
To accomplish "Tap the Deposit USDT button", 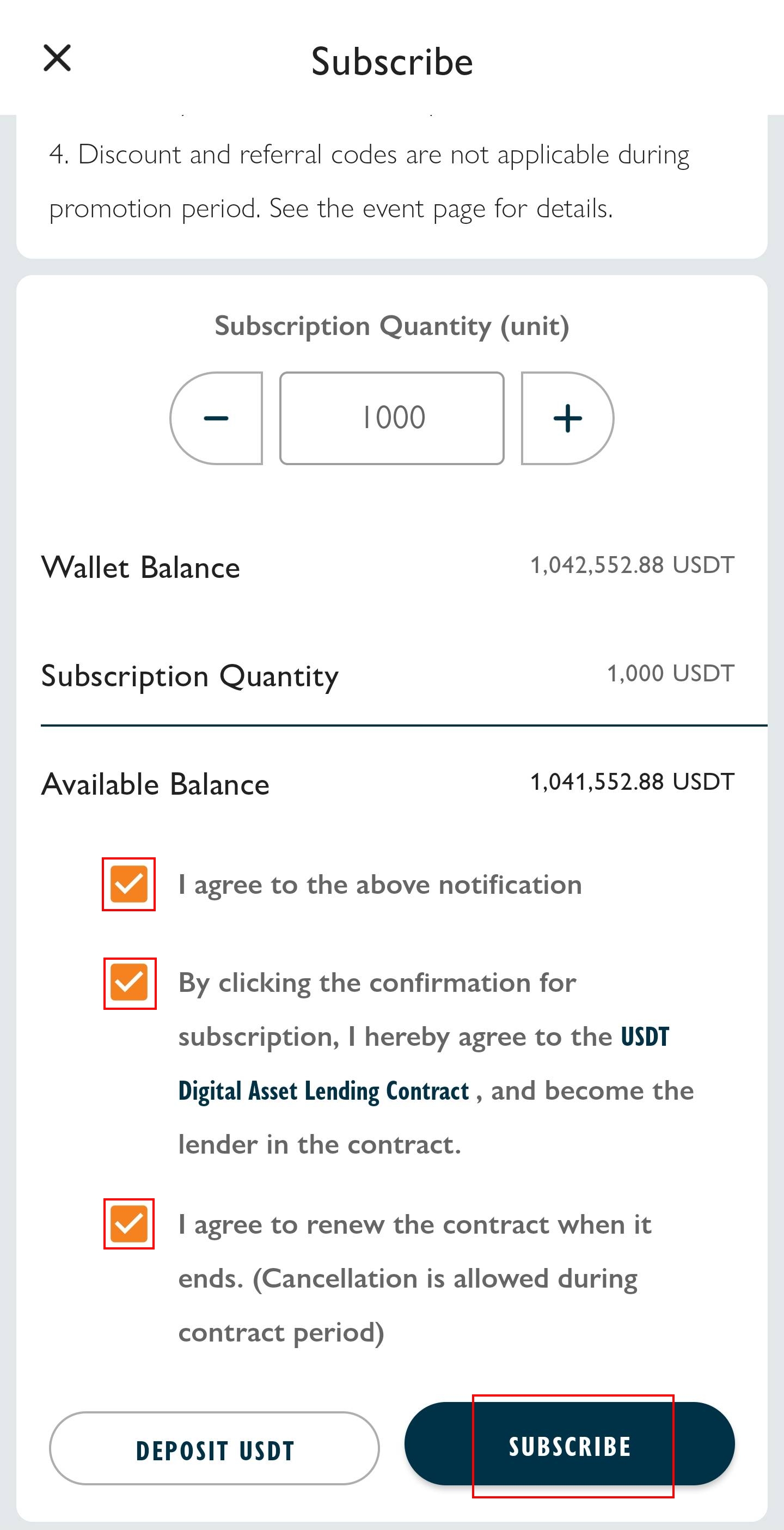I will coord(215,1448).
